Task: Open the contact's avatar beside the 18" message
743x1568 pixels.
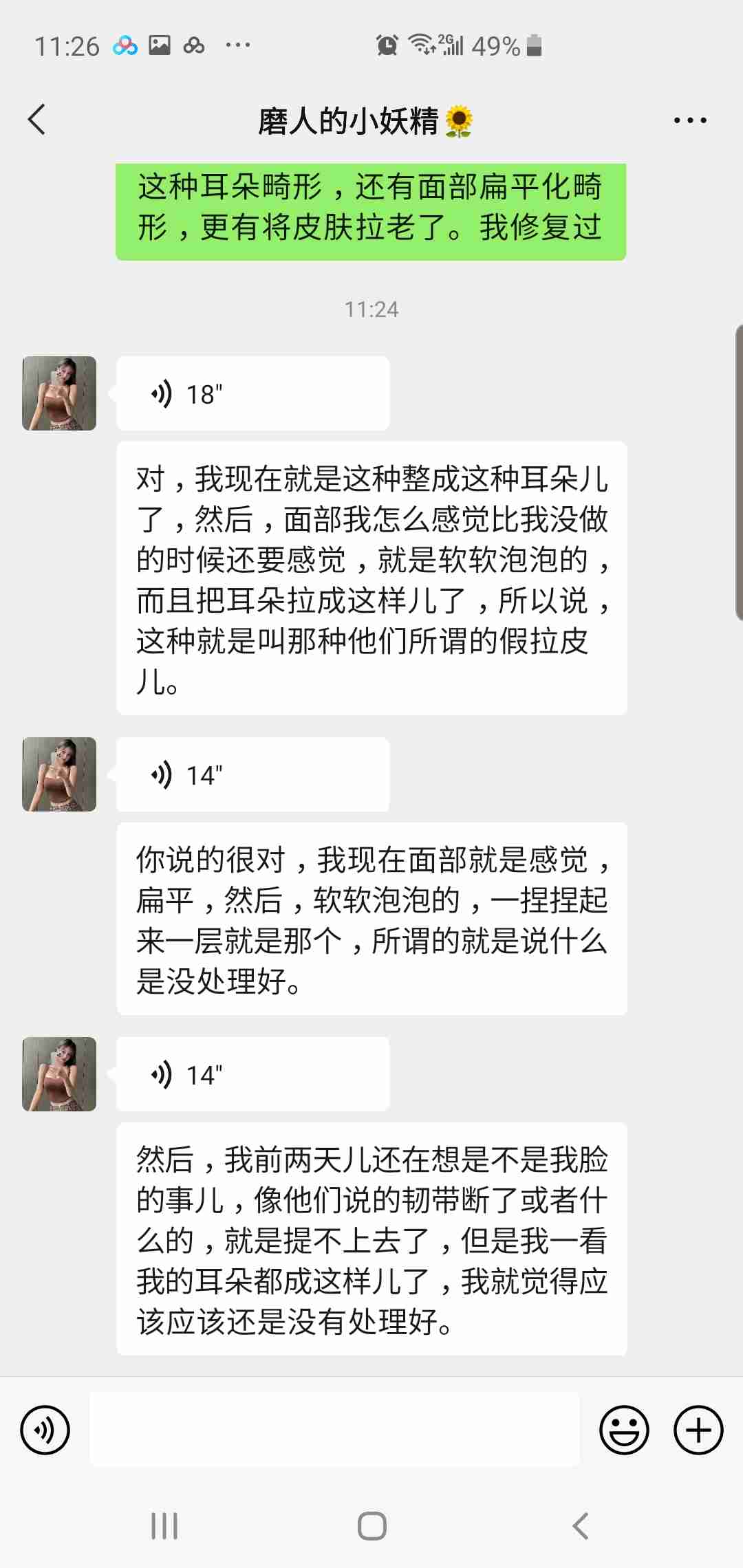Action: point(59,393)
